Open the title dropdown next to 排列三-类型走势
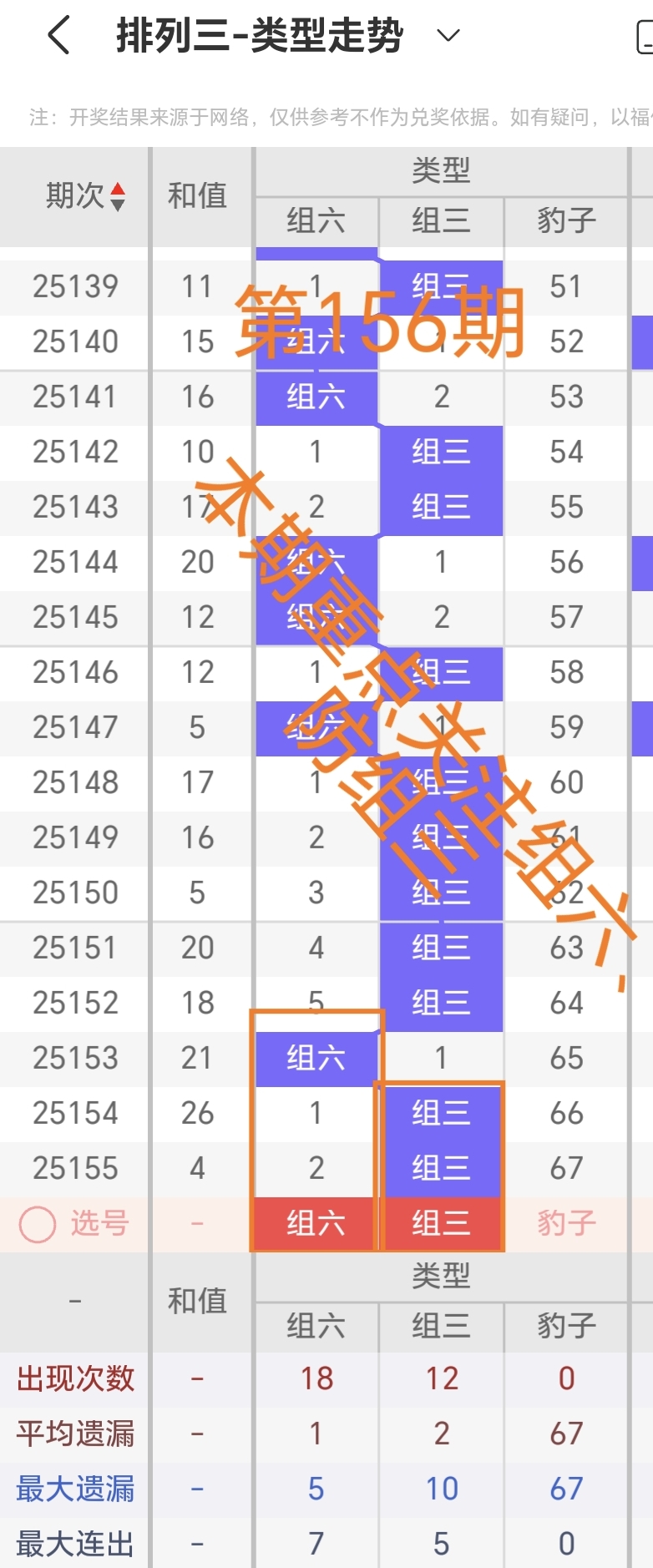The width and height of the screenshot is (653, 1568). pyautogui.click(x=448, y=35)
